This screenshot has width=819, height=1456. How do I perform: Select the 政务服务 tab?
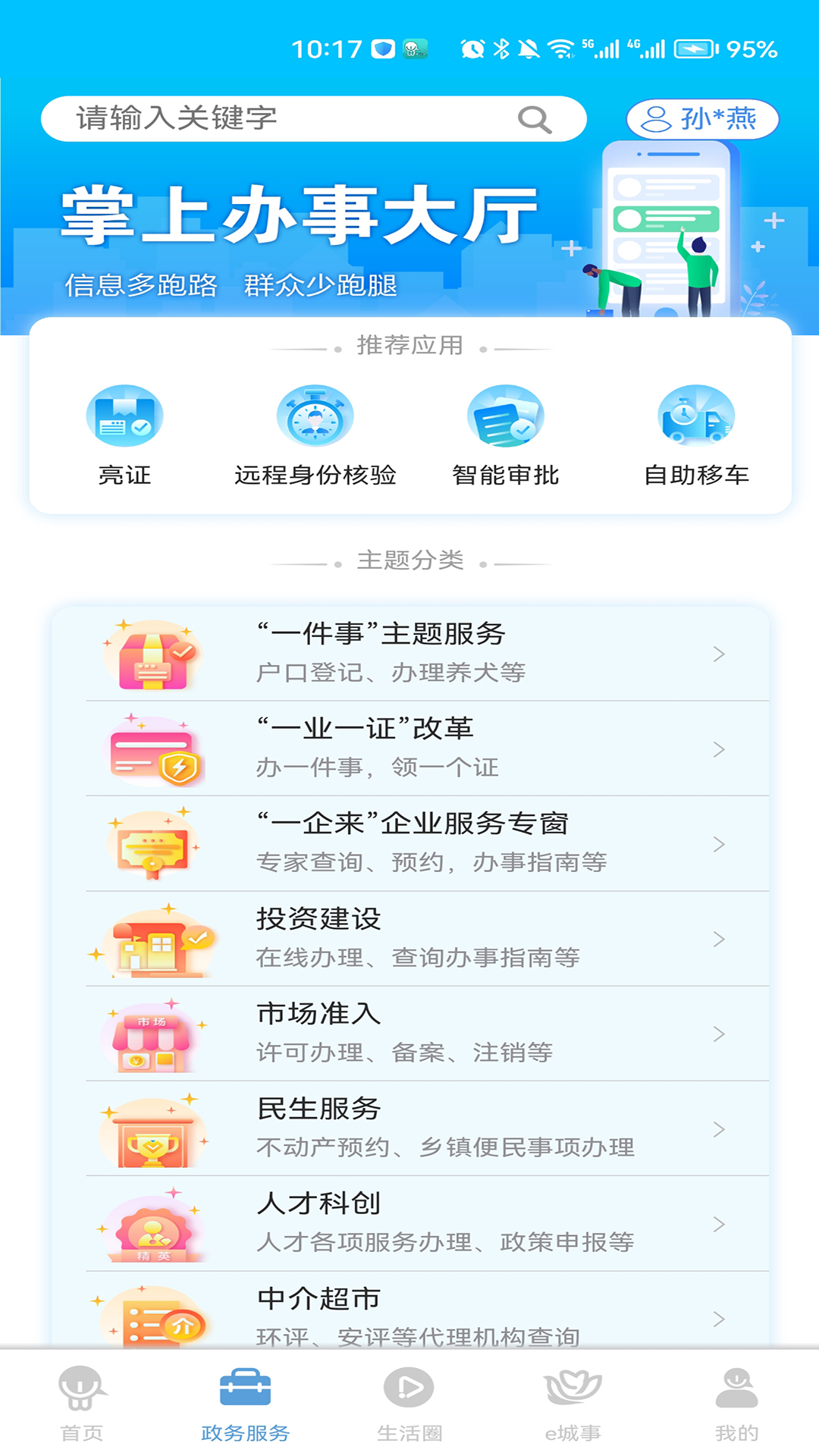coord(246,1403)
